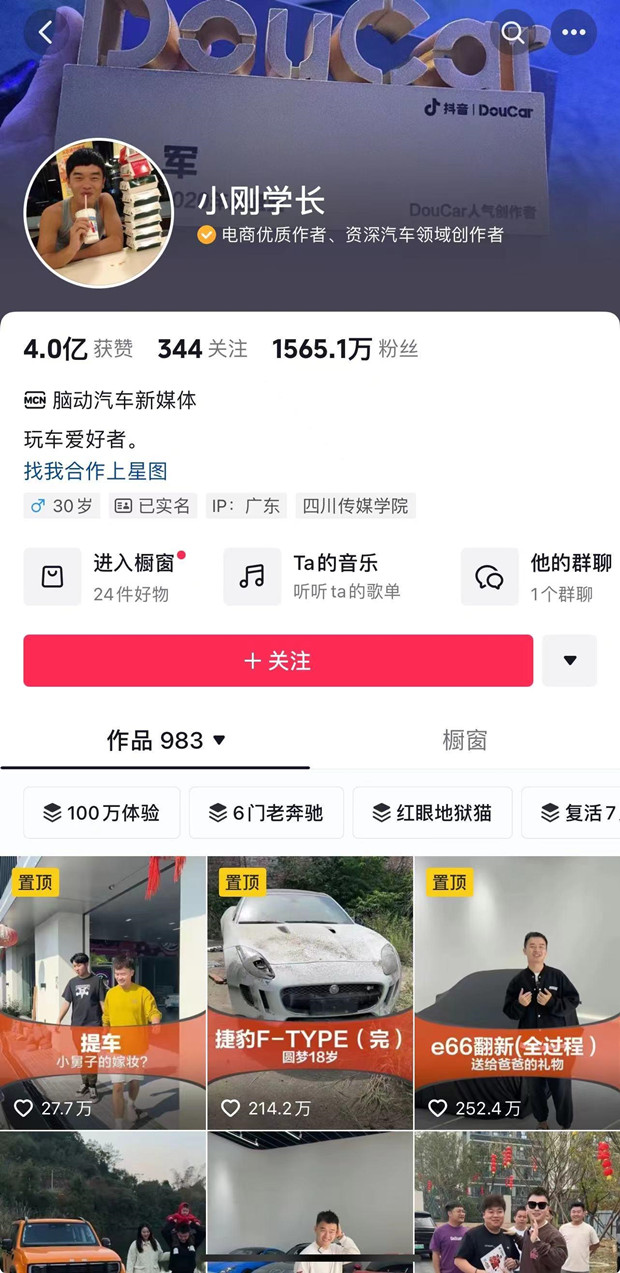Open 他的群聊 group chats
Screen dimensions: 620x1273
click(x=540, y=576)
